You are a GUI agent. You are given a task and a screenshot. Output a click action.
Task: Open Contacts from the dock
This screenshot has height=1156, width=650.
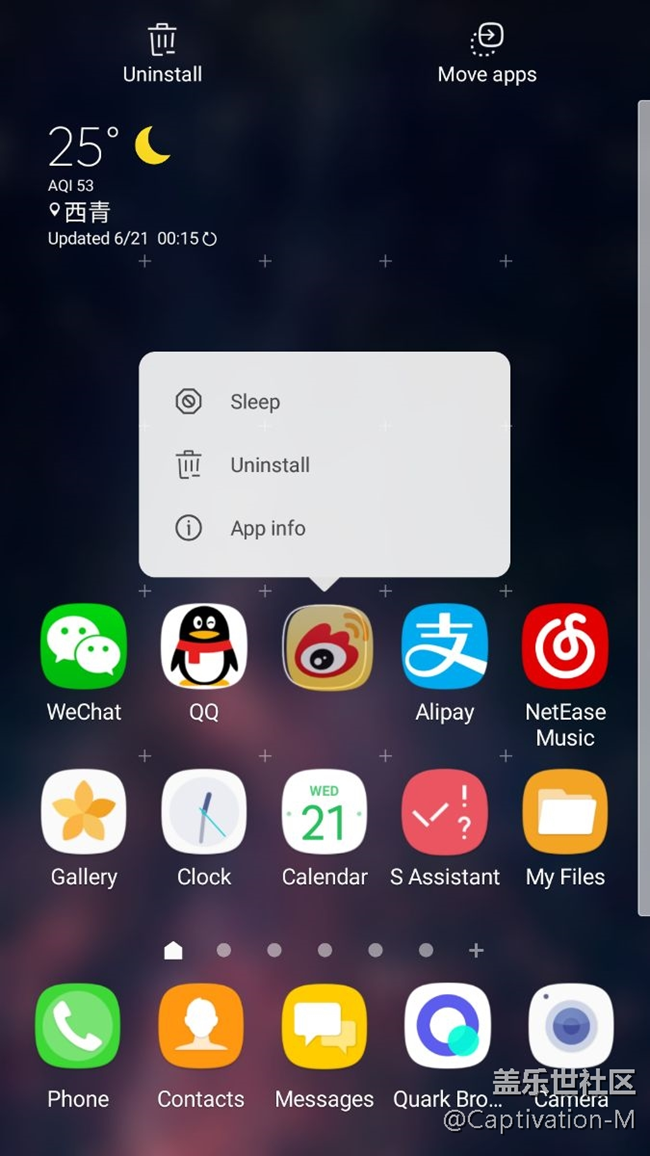(201, 1027)
